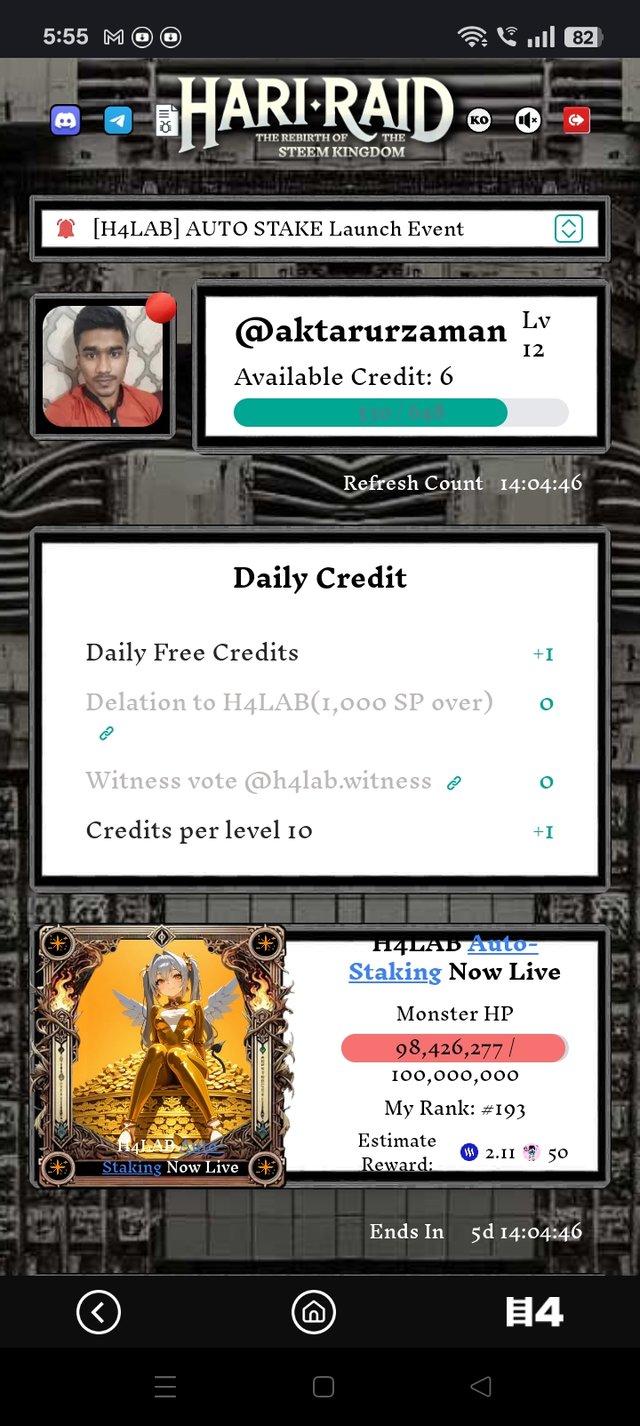Open the profile avatar picture
The width and height of the screenshot is (640, 1426).
pos(102,366)
